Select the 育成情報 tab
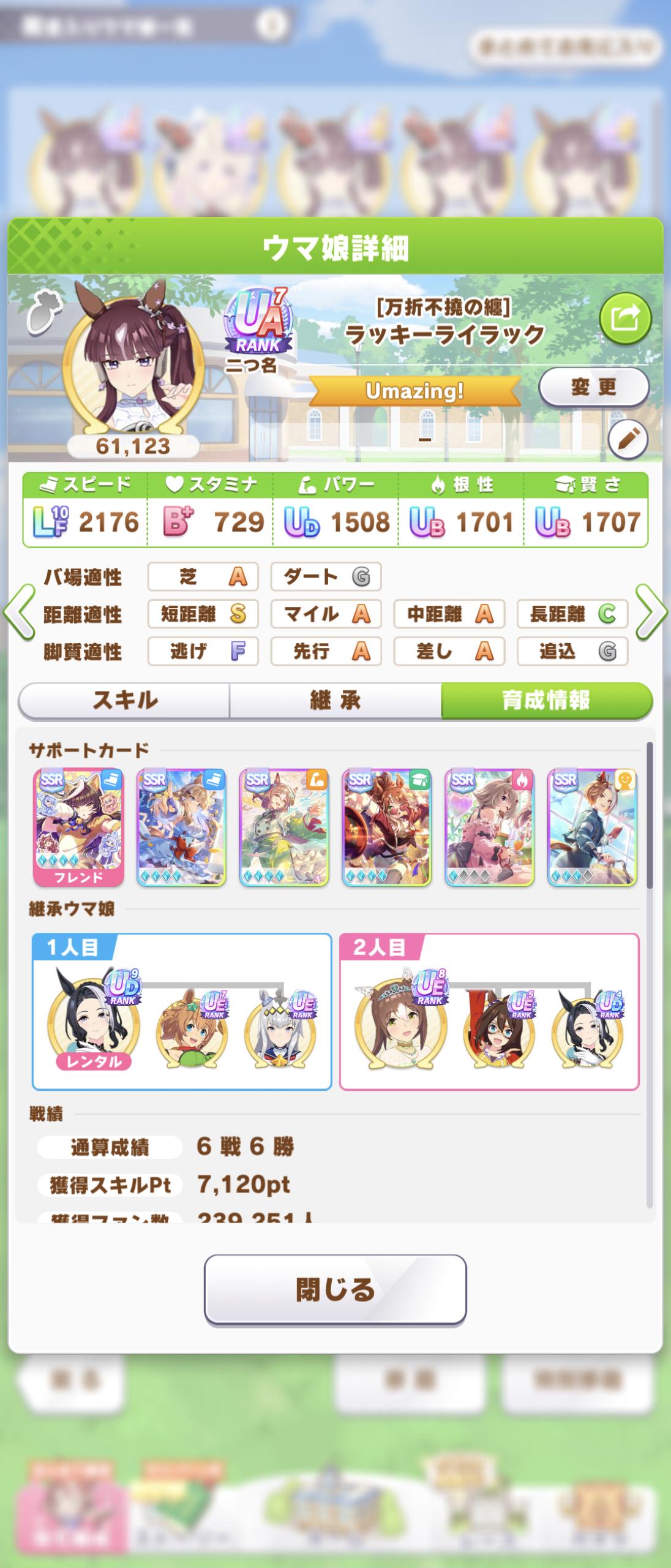 click(x=546, y=700)
